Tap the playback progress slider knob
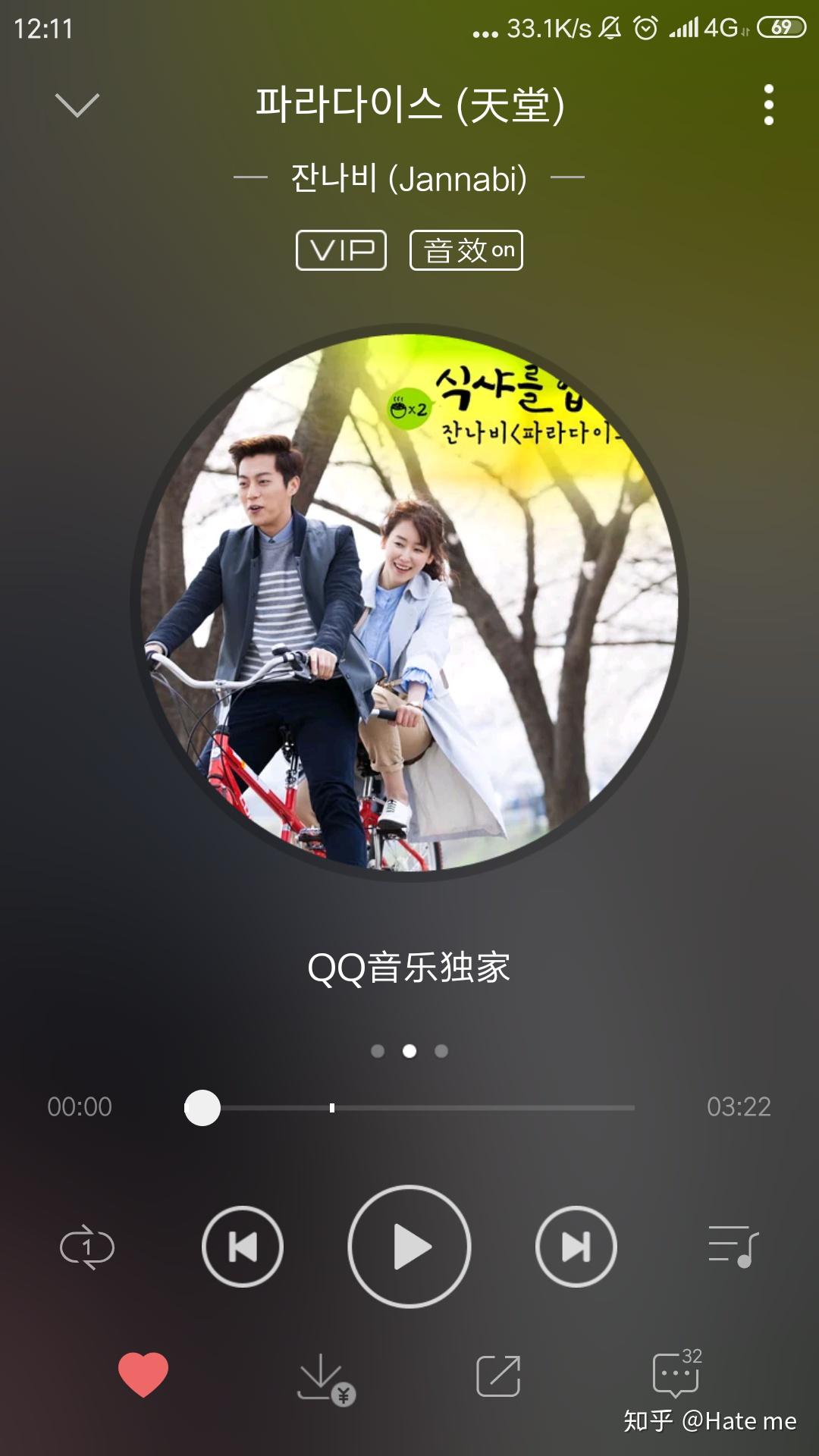Viewport: 819px width, 1456px height. [x=202, y=1108]
